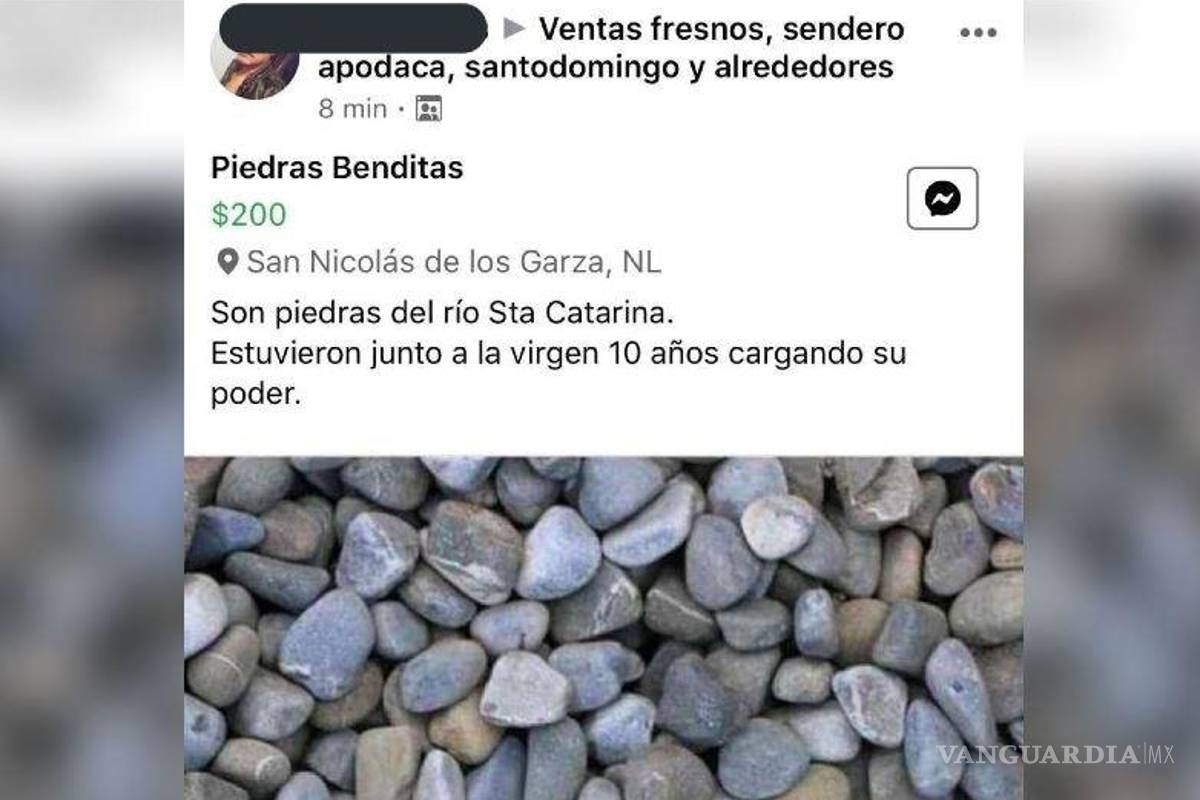
Task: Open the post's three-dot options menu
Action: [x=977, y=33]
